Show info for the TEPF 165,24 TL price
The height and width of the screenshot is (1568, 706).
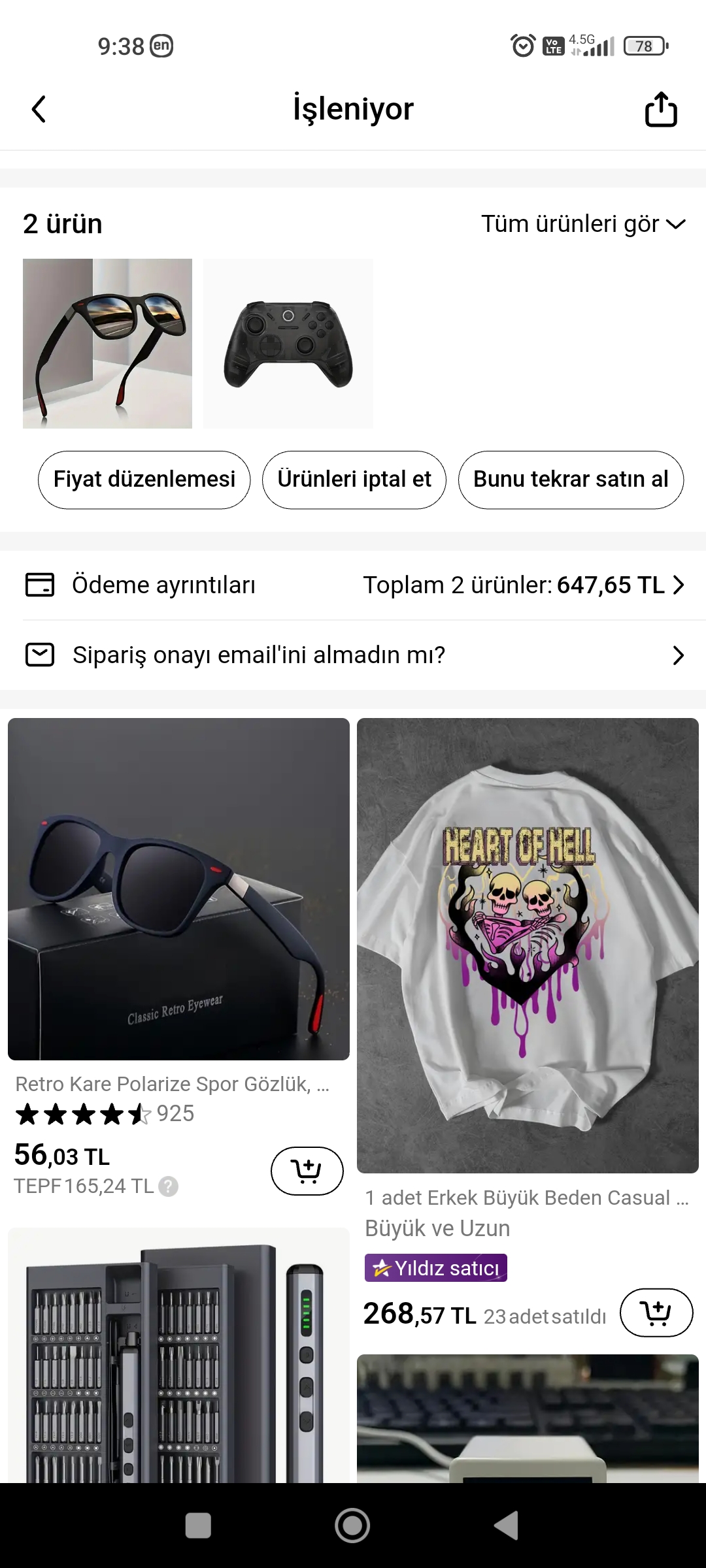coord(169,1186)
